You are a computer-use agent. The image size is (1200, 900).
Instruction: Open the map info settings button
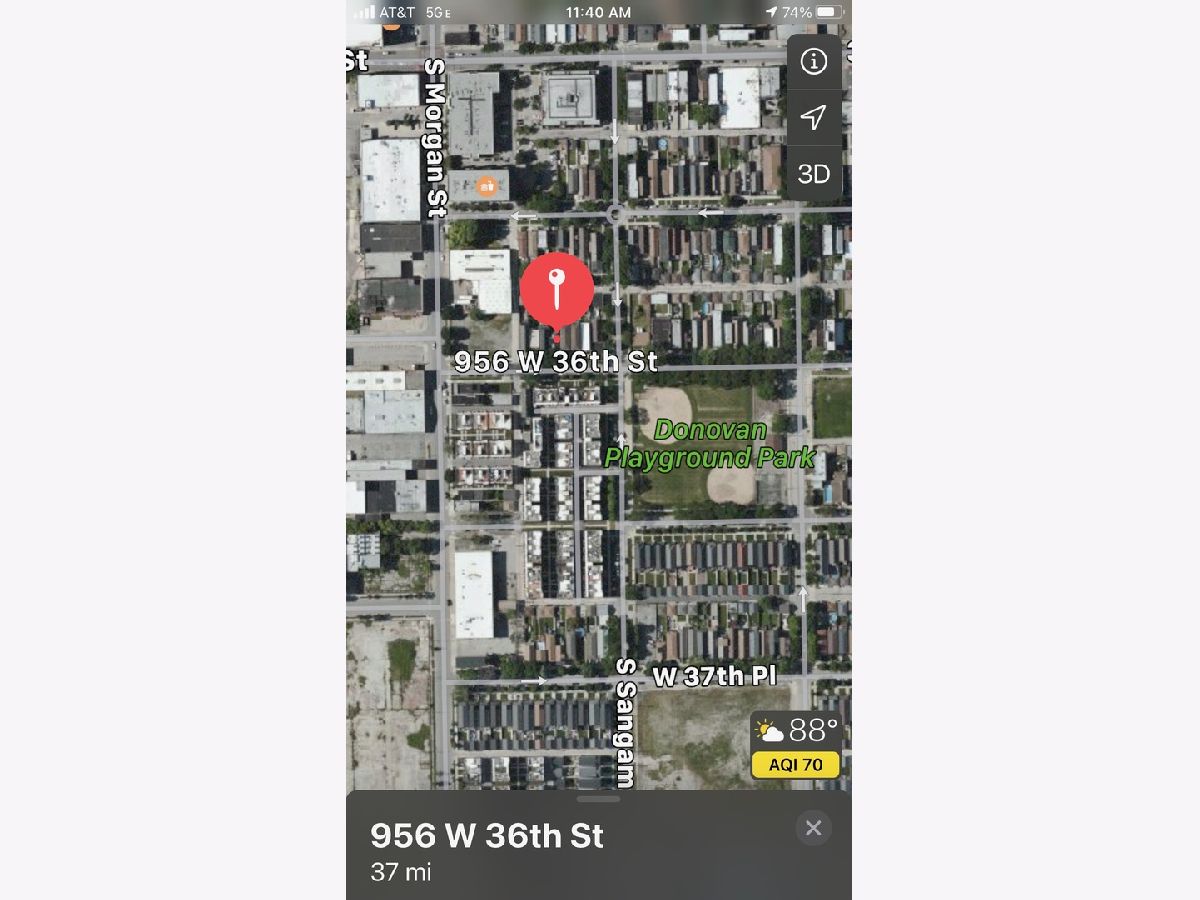[814, 62]
